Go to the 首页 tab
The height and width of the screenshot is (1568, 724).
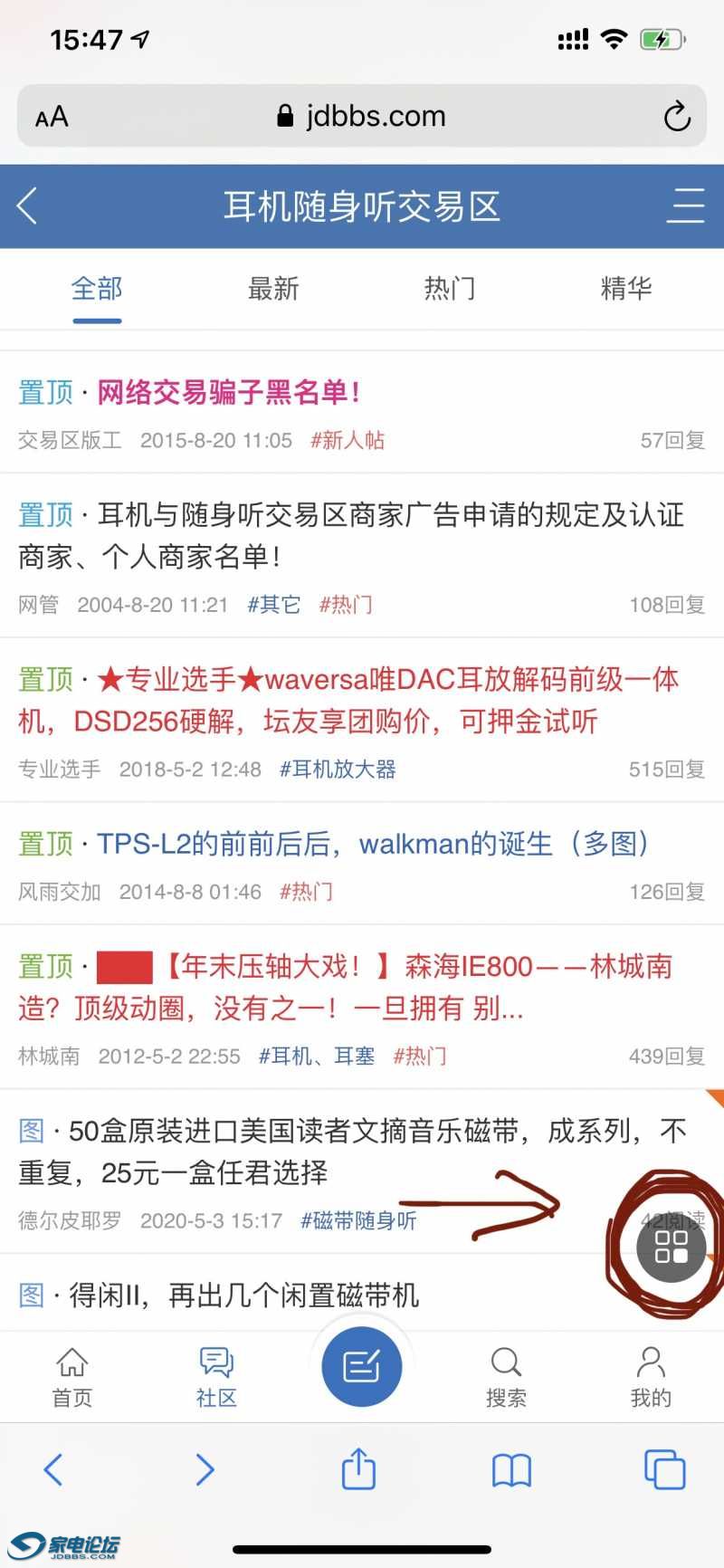coord(72,1376)
